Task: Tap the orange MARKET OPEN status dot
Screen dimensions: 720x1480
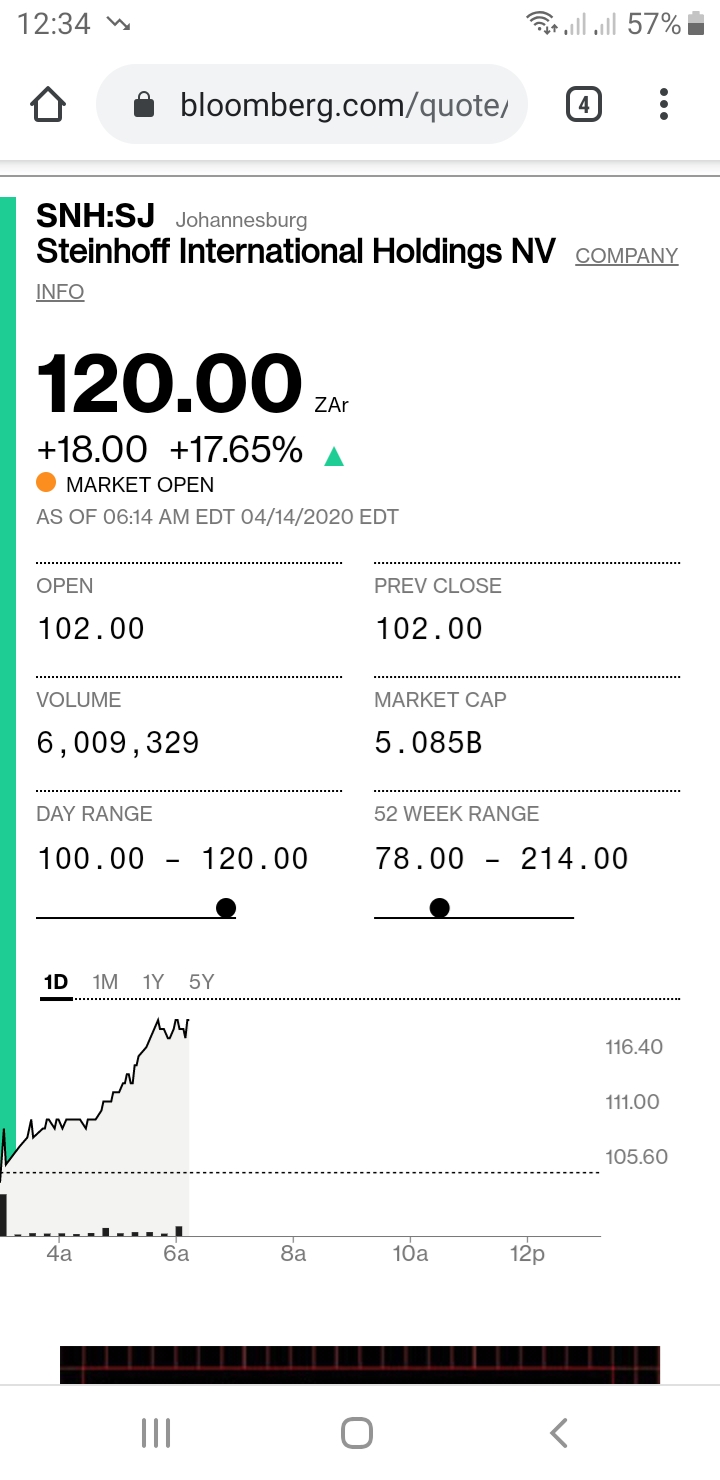Action: point(46,482)
